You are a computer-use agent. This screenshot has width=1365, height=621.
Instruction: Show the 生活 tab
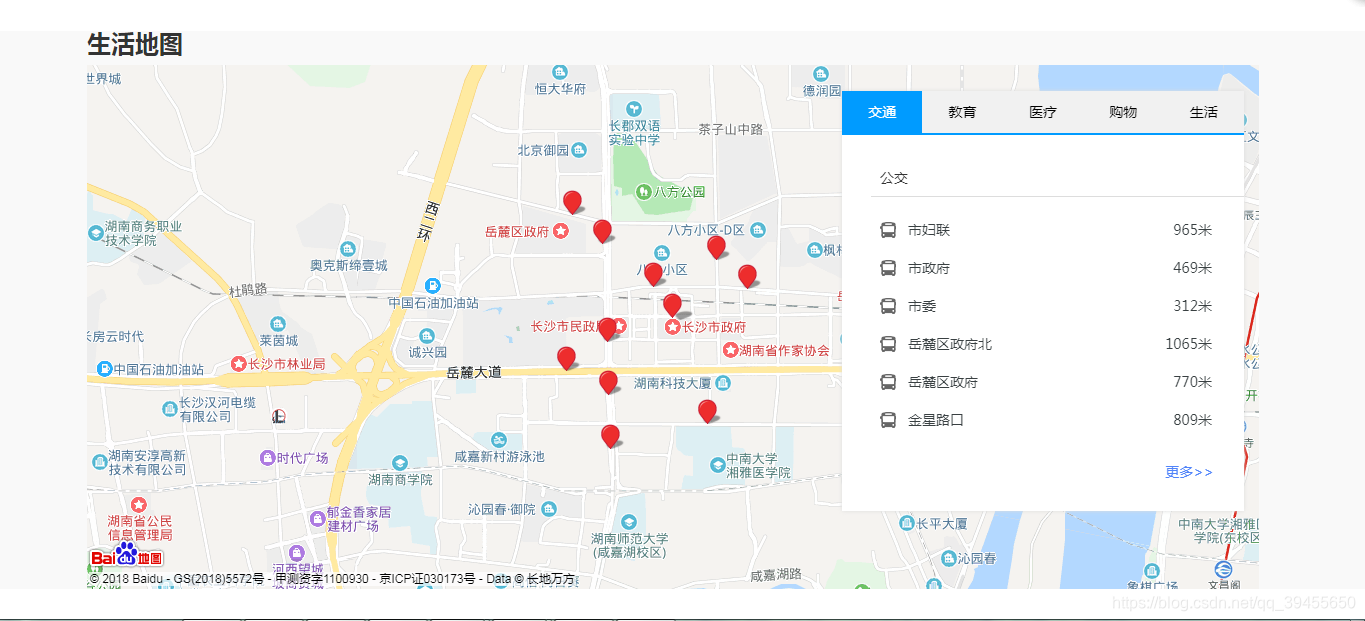pyautogui.click(x=1203, y=112)
